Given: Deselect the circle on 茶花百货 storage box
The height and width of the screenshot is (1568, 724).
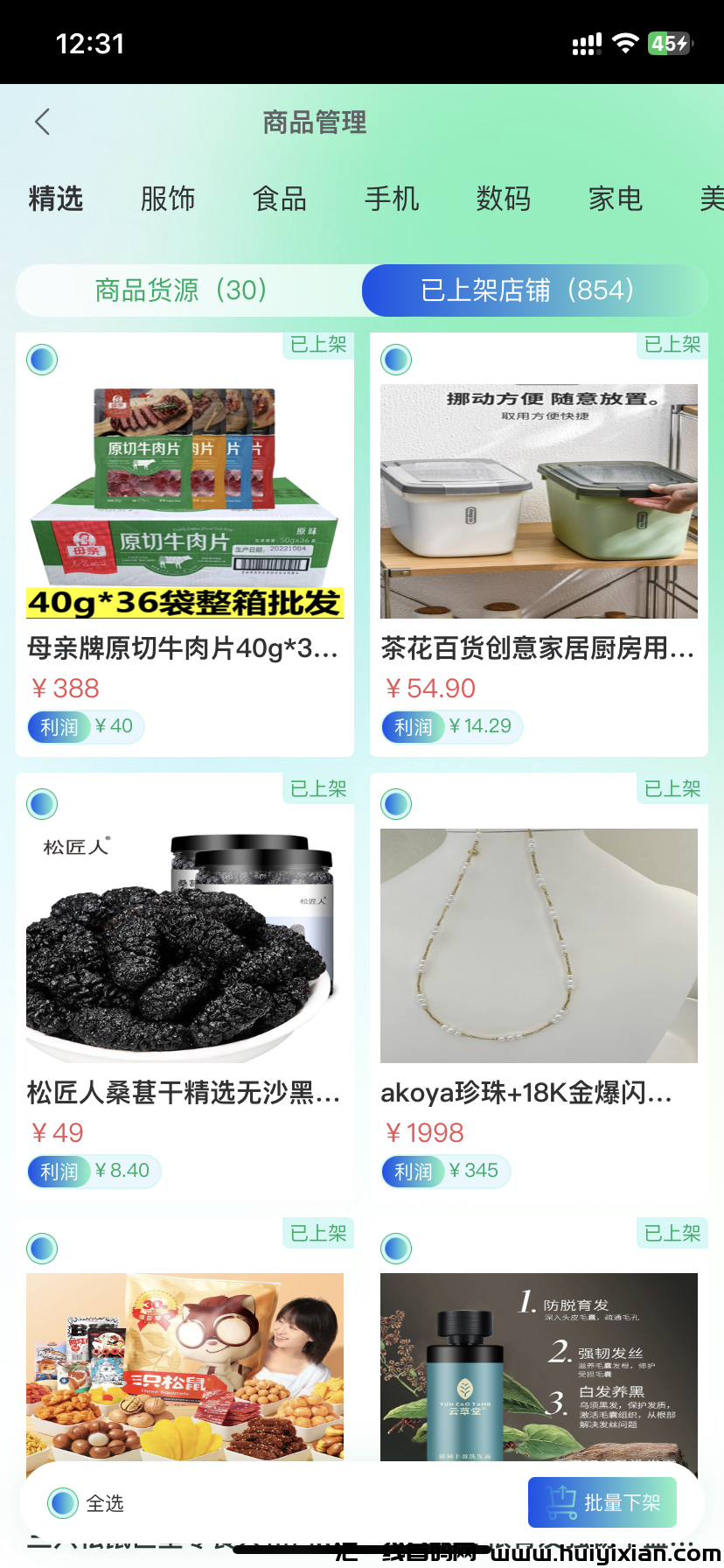Looking at the screenshot, I should pyautogui.click(x=396, y=360).
